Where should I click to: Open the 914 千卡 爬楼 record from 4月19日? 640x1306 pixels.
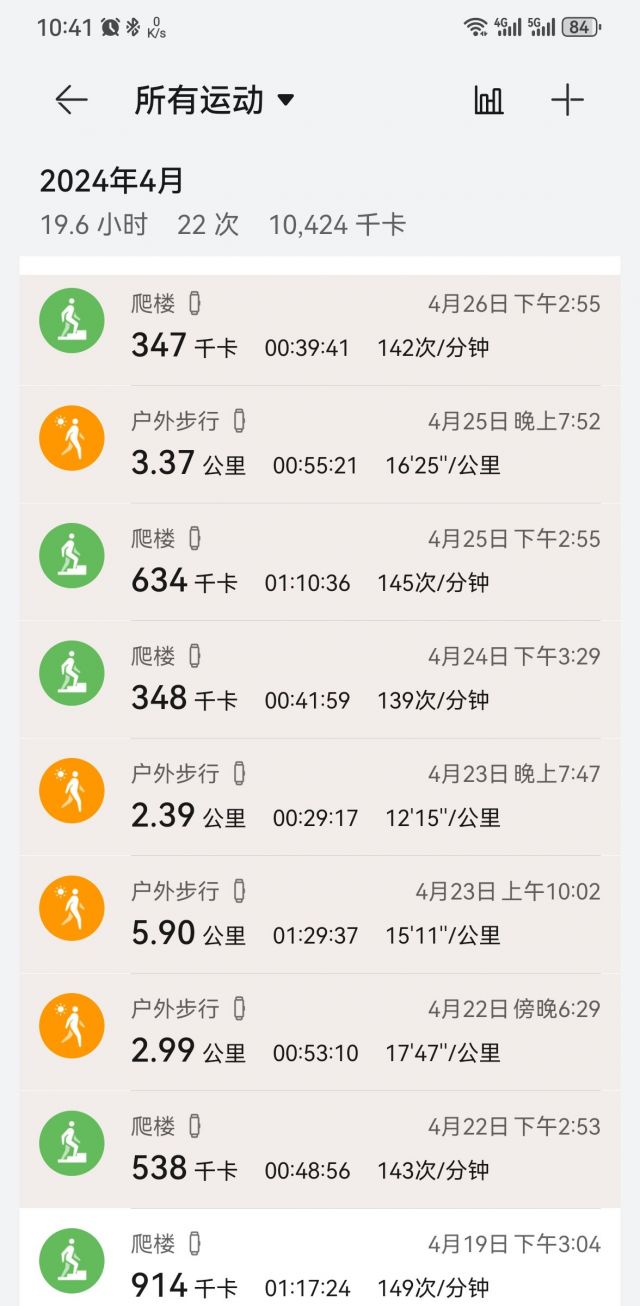click(320, 1264)
